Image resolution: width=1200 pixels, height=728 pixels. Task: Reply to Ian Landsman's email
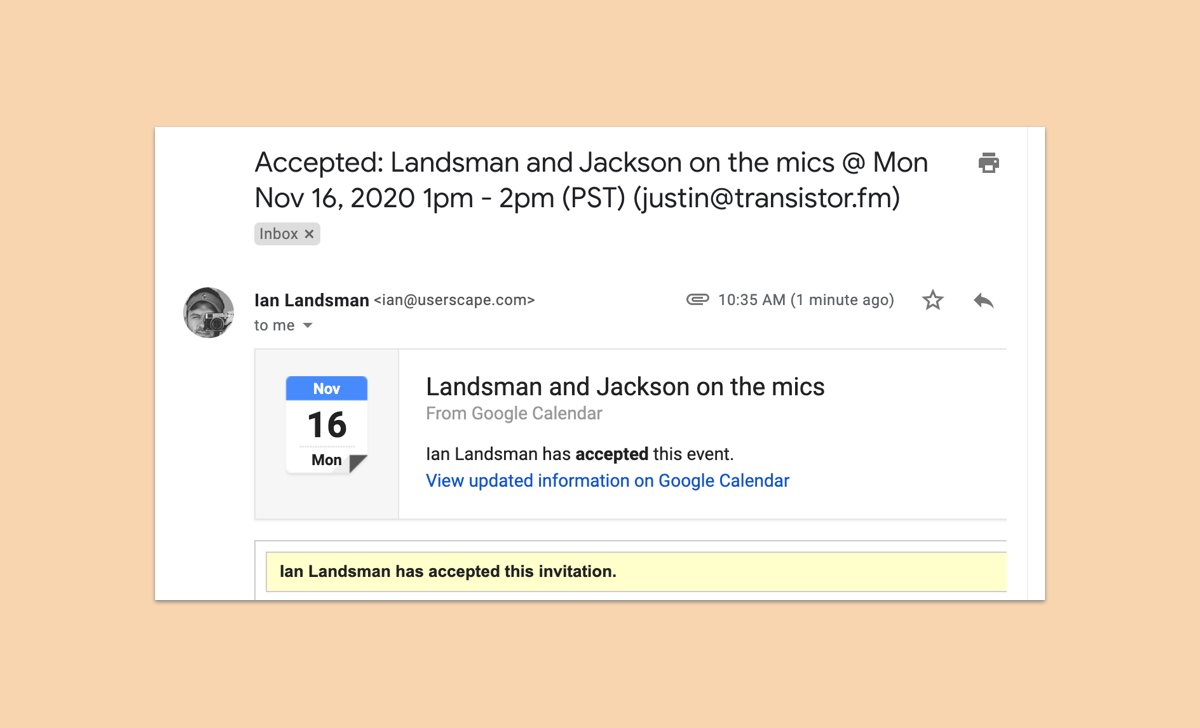pos(983,300)
